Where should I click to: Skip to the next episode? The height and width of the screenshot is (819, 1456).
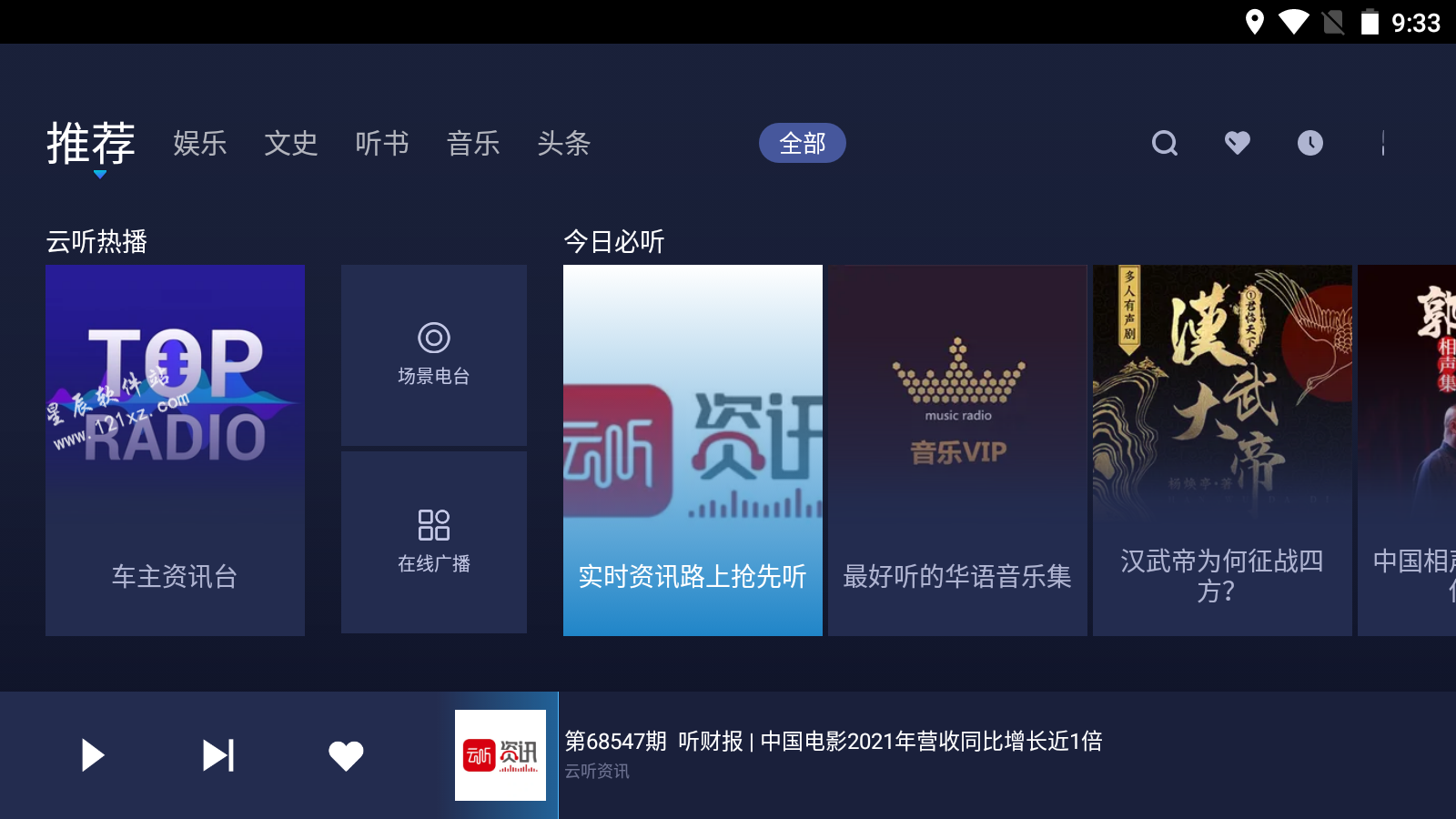218,755
